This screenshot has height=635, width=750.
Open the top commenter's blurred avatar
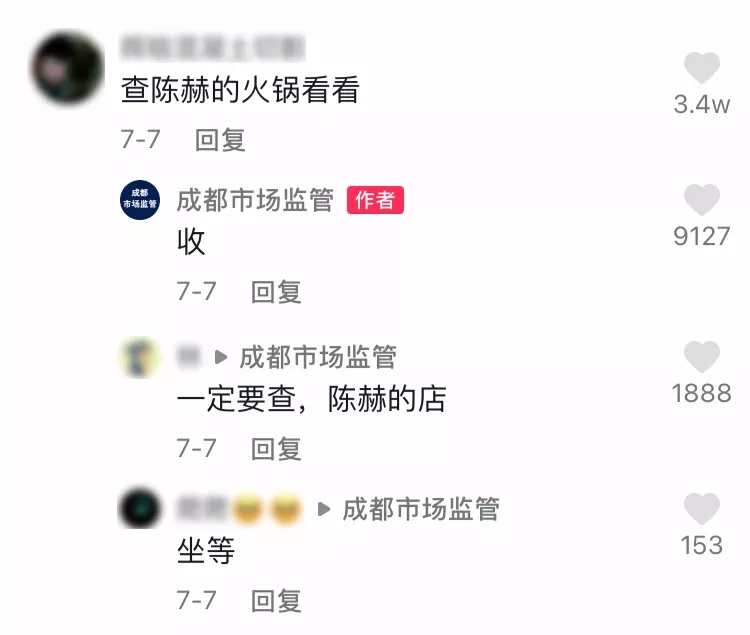pos(66,68)
